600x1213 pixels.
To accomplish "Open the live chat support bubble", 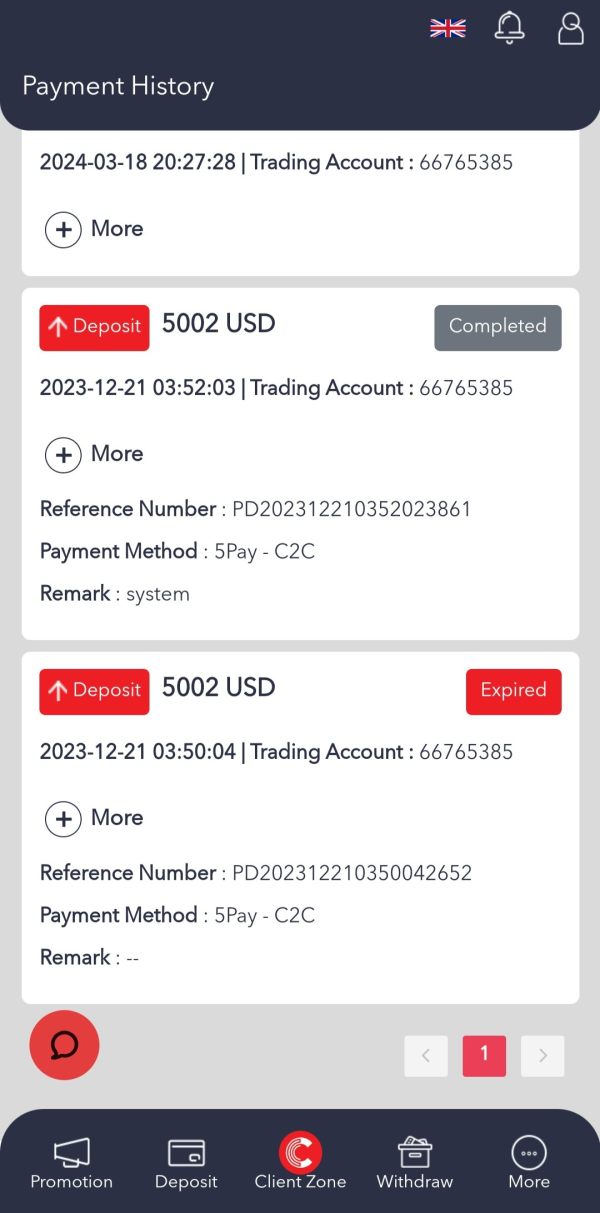I will click(65, 1045).
